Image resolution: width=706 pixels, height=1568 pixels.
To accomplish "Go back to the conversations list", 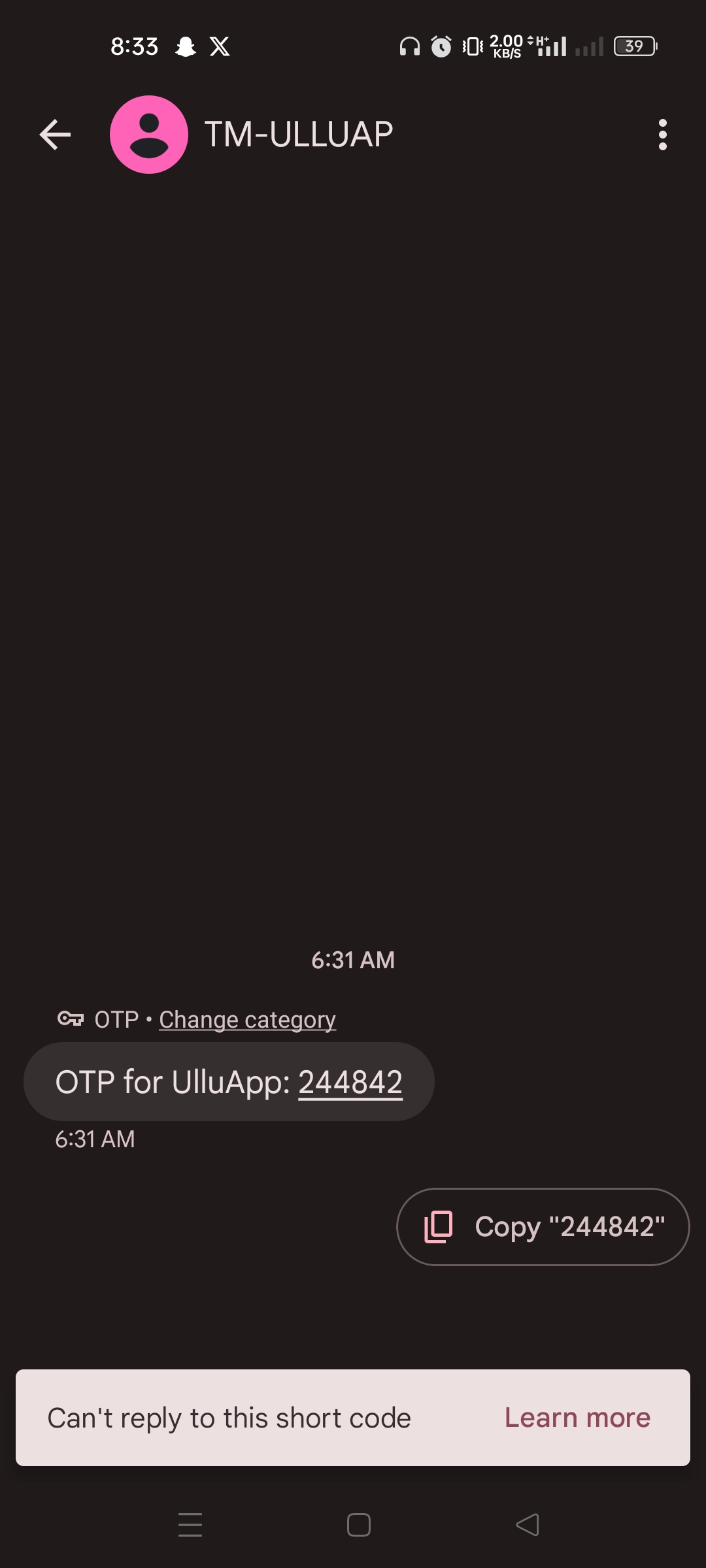I will click(55, 135).
